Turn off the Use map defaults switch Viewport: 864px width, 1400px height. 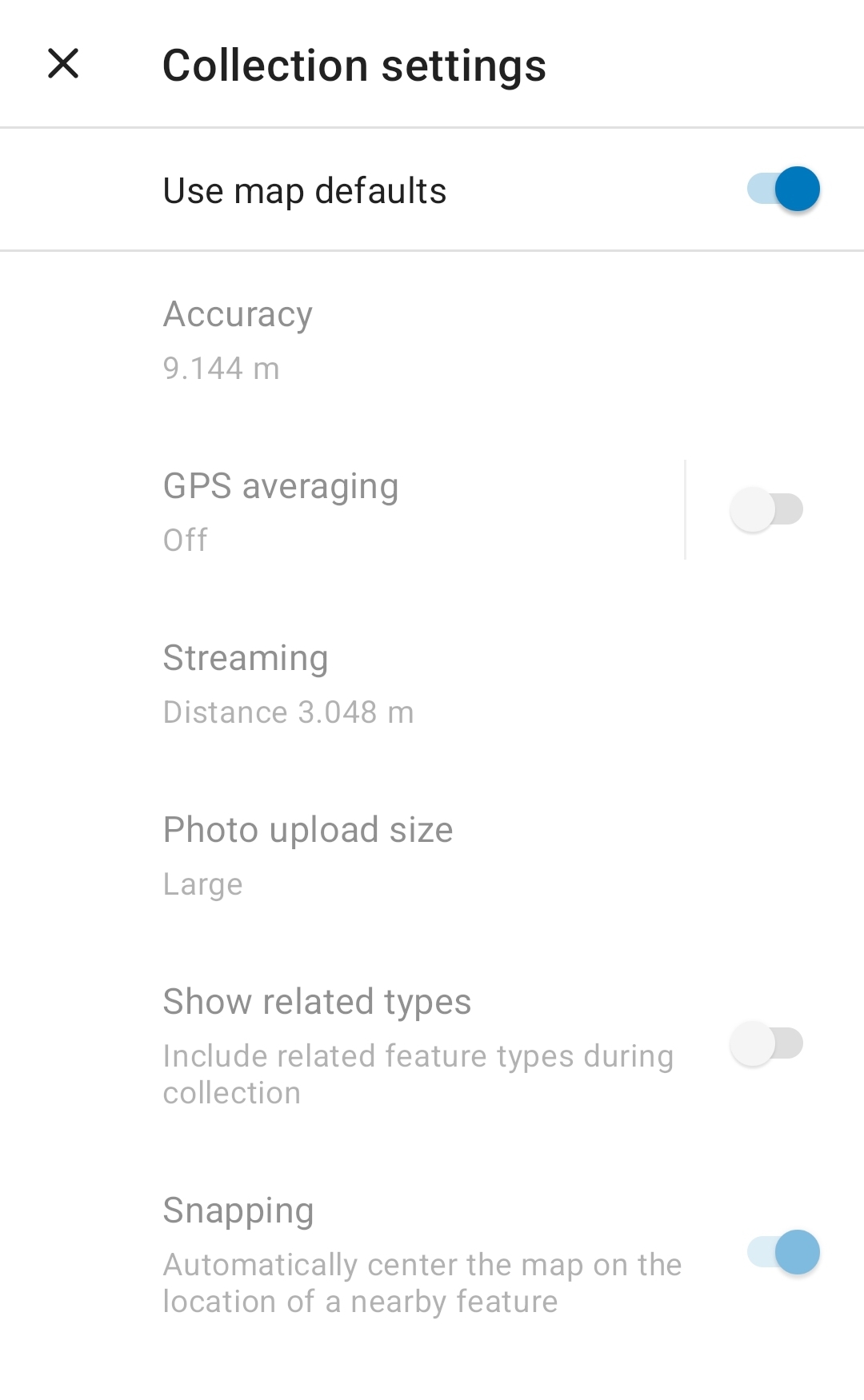pos(783,189)
